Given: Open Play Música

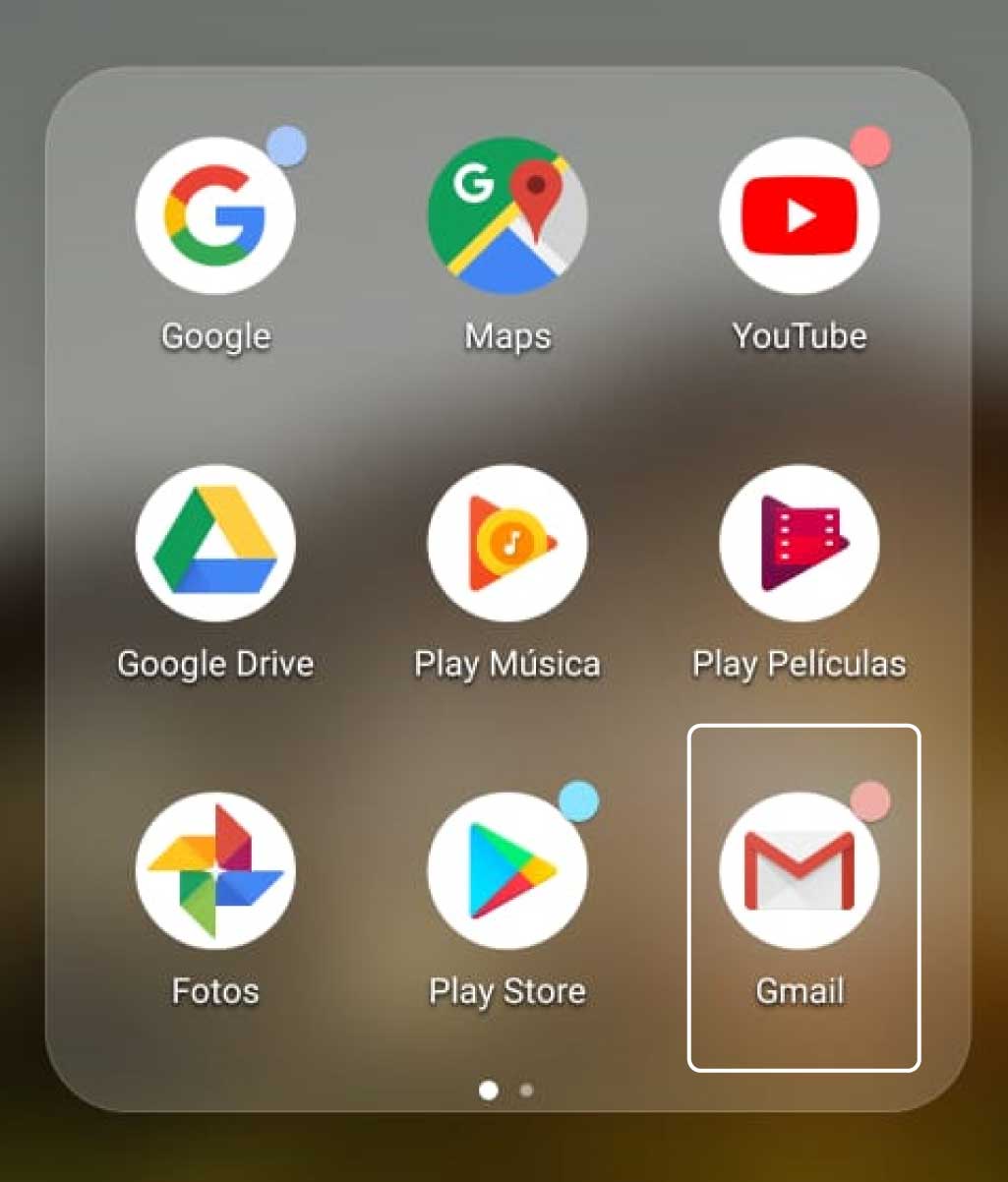Looking at the screenshot, I should click(506, 542).
